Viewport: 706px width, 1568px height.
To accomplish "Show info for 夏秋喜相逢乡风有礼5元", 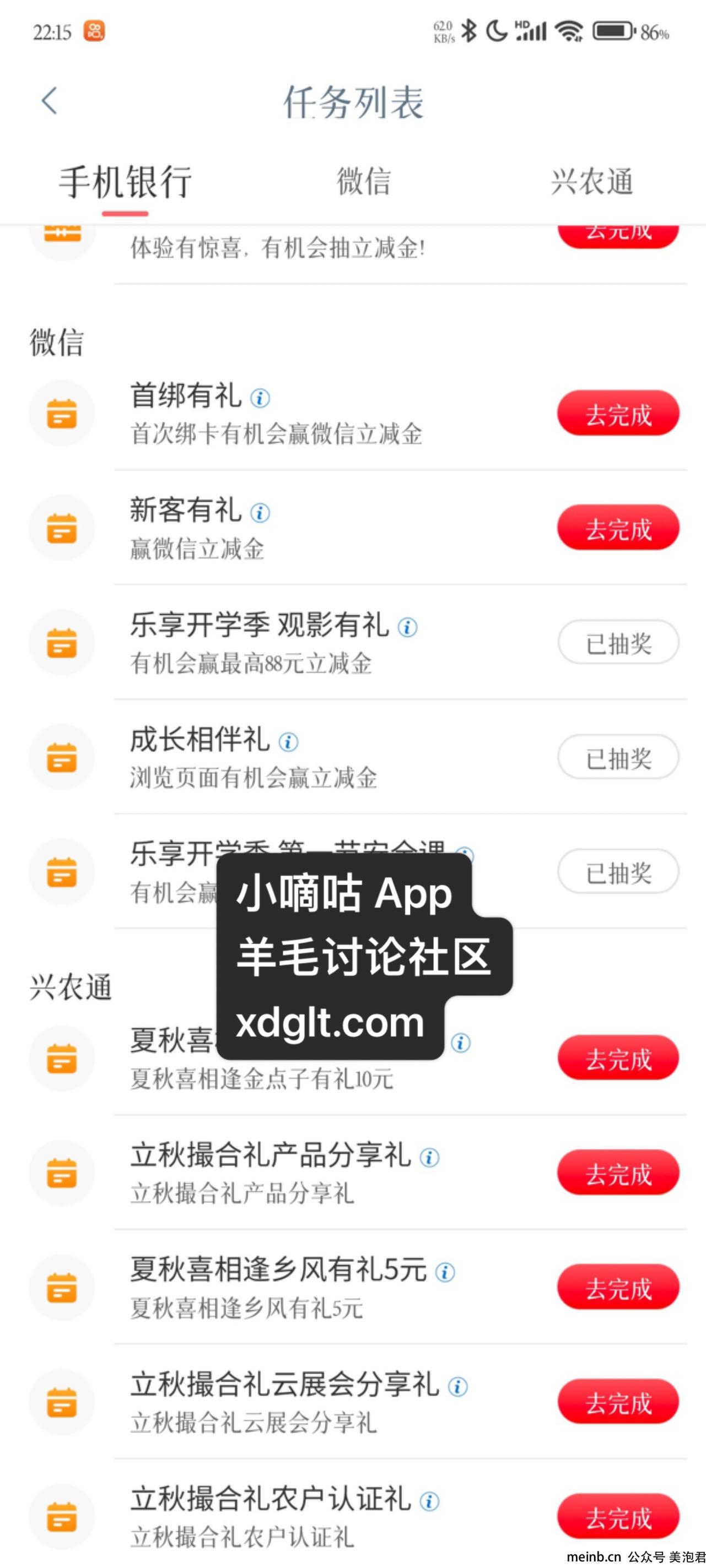I will tap(445, 1272).
